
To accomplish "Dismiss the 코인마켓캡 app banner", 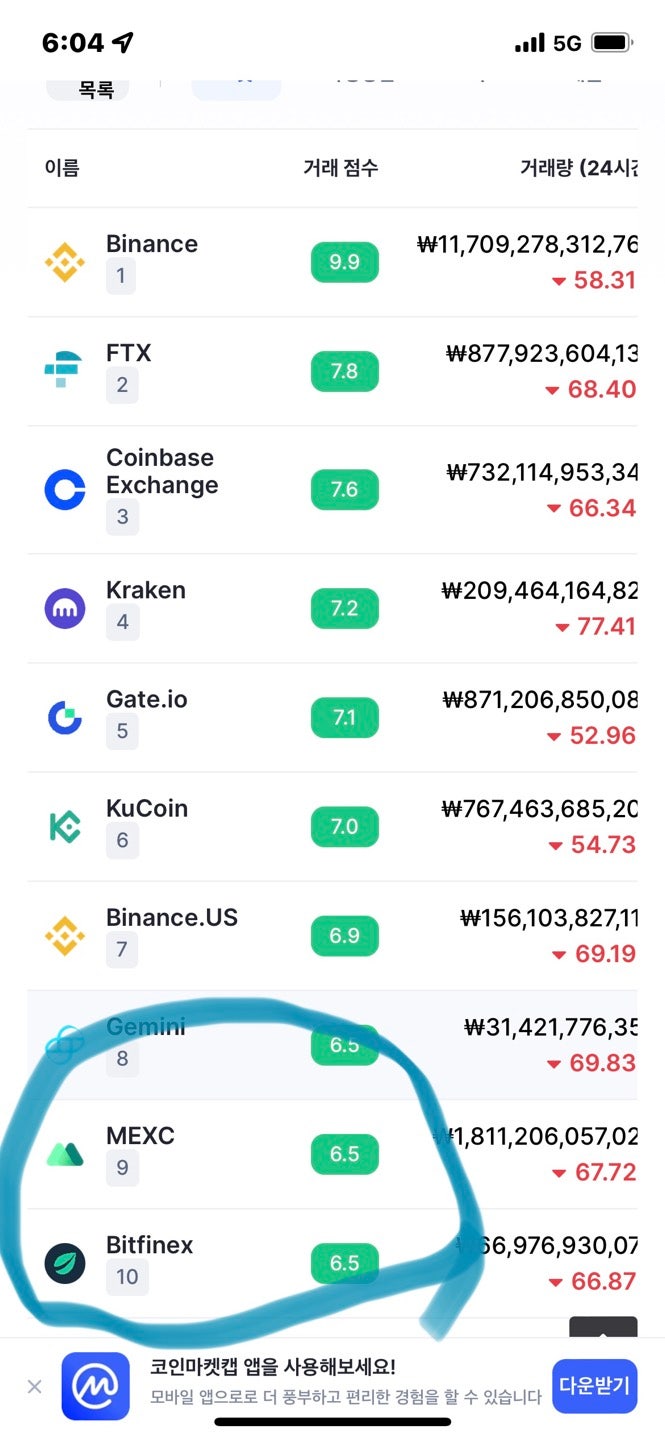I will [x=34, y=1386].
